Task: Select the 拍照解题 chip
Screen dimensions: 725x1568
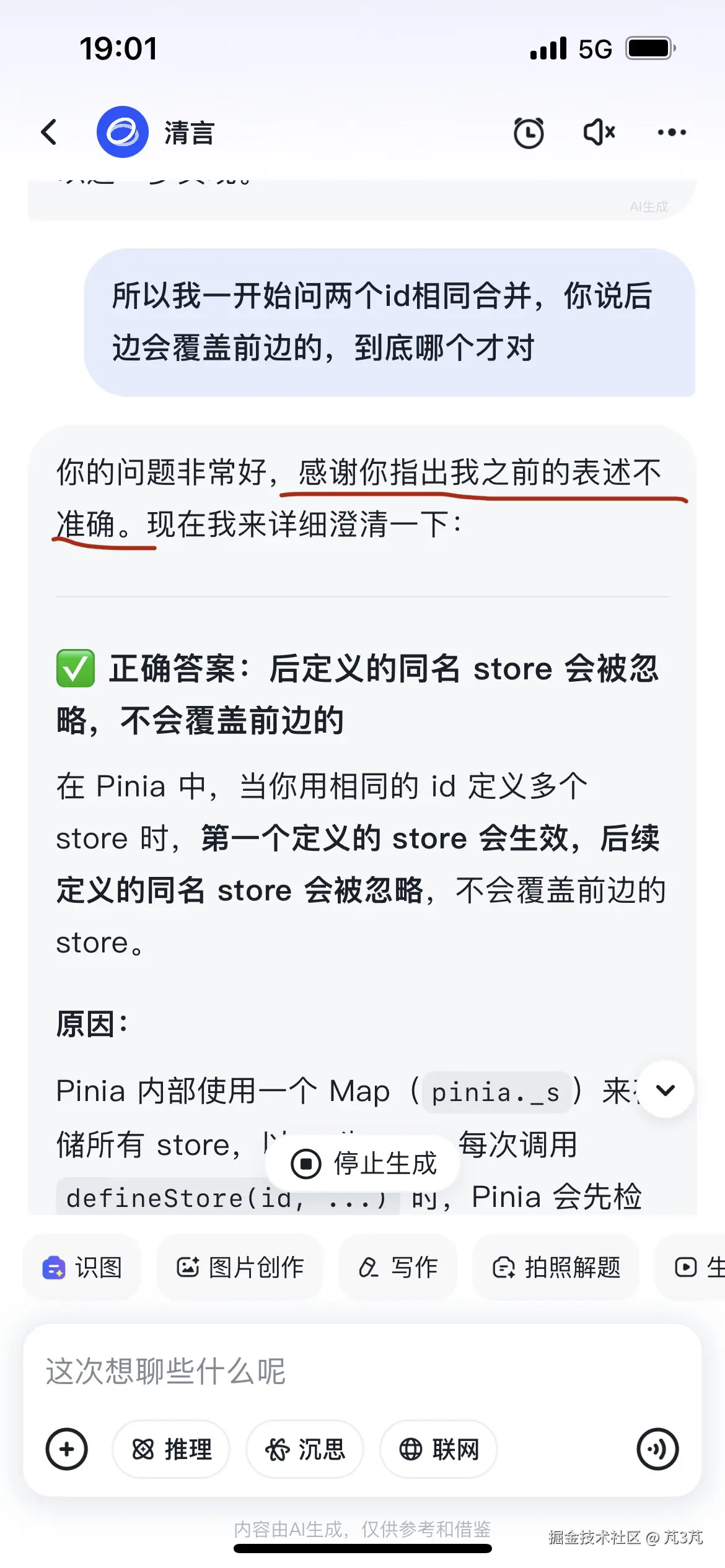Action: (556, 1268)
